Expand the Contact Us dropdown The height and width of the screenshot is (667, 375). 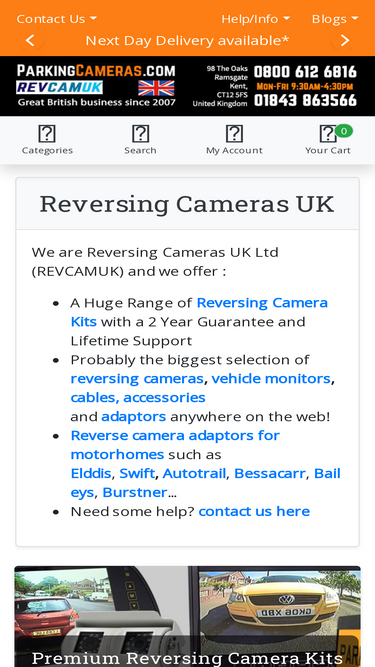coord(56,19)
